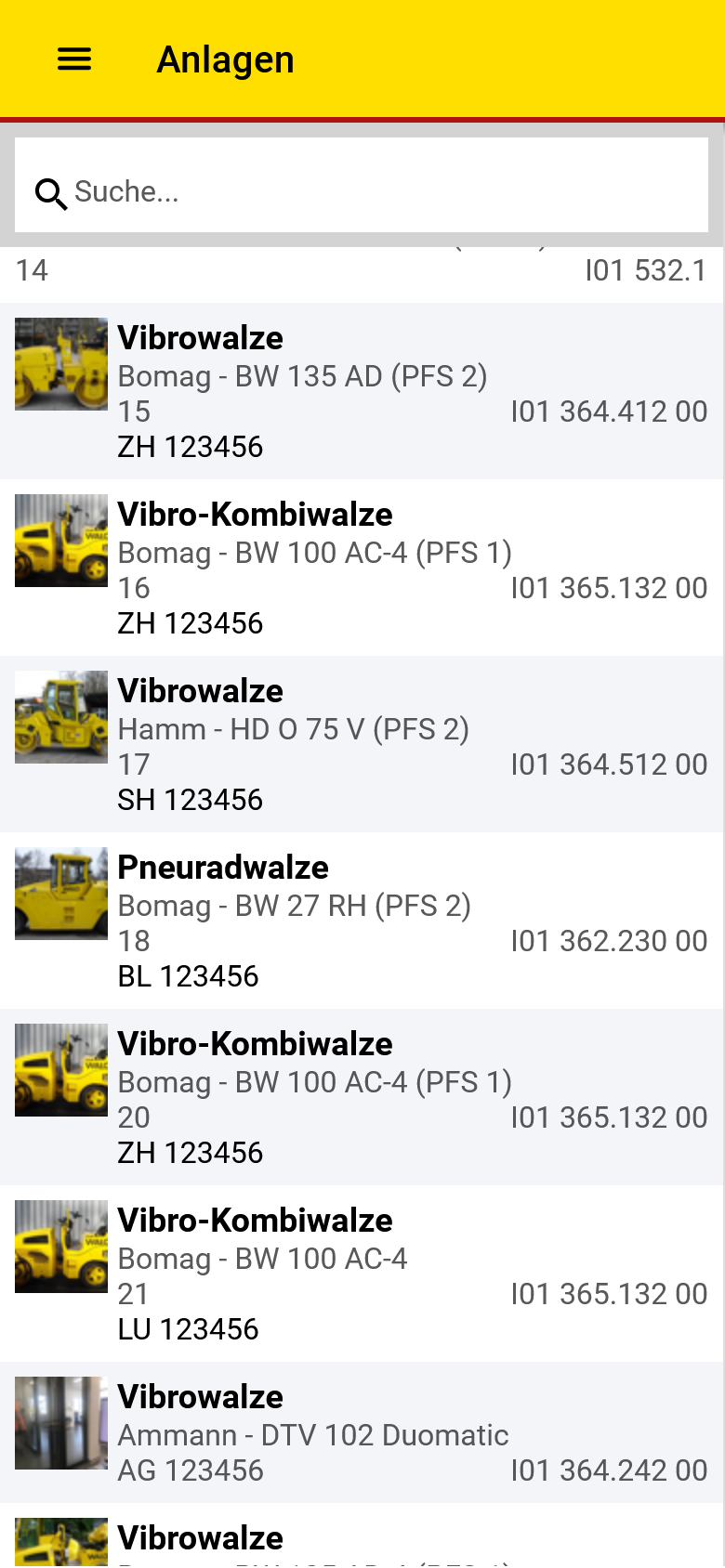Open the partially visible bottom Vibrowalze entry
The image size is (725, 1568).
(362, 1537)
